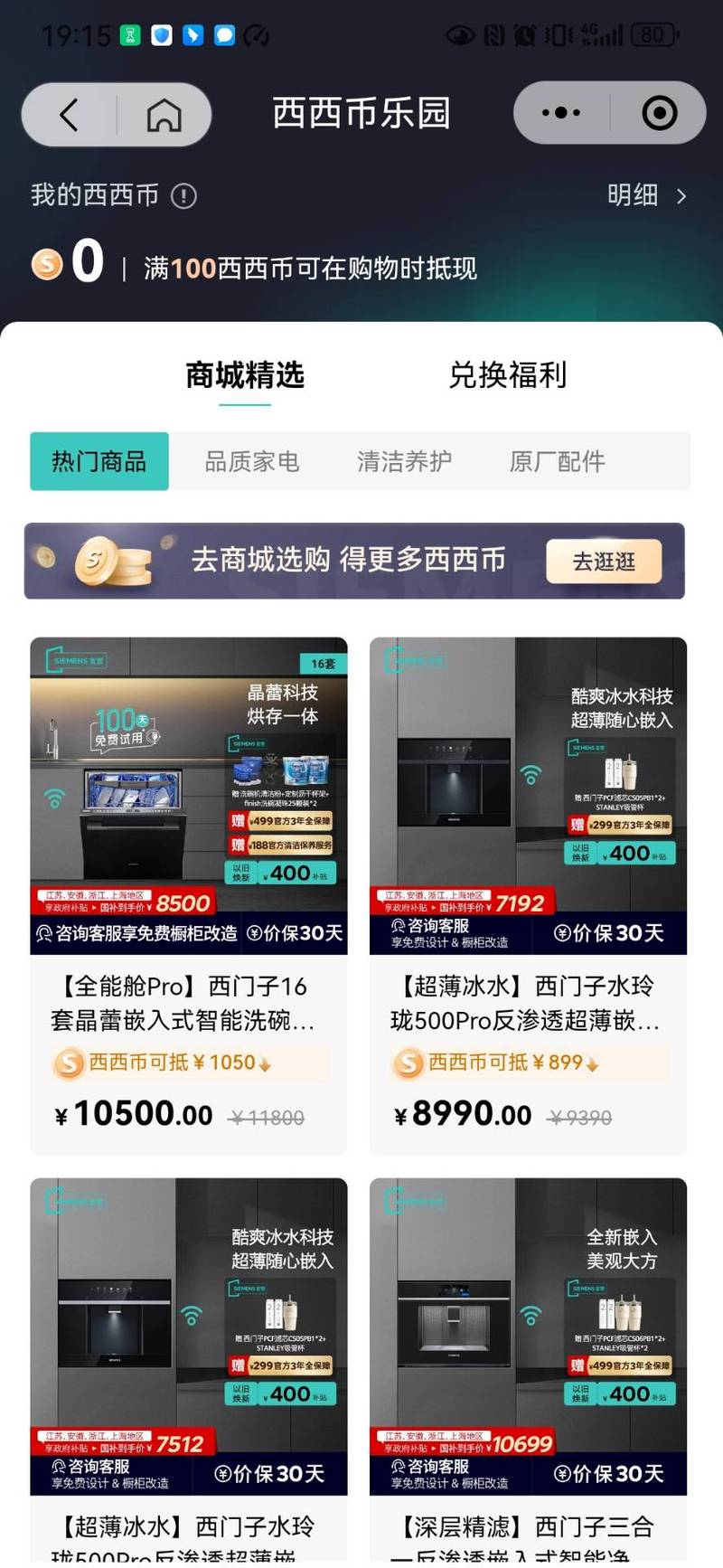Close the mini program via circle icon
Viewport: 723px width, 1568px height.
click(659, 113)
